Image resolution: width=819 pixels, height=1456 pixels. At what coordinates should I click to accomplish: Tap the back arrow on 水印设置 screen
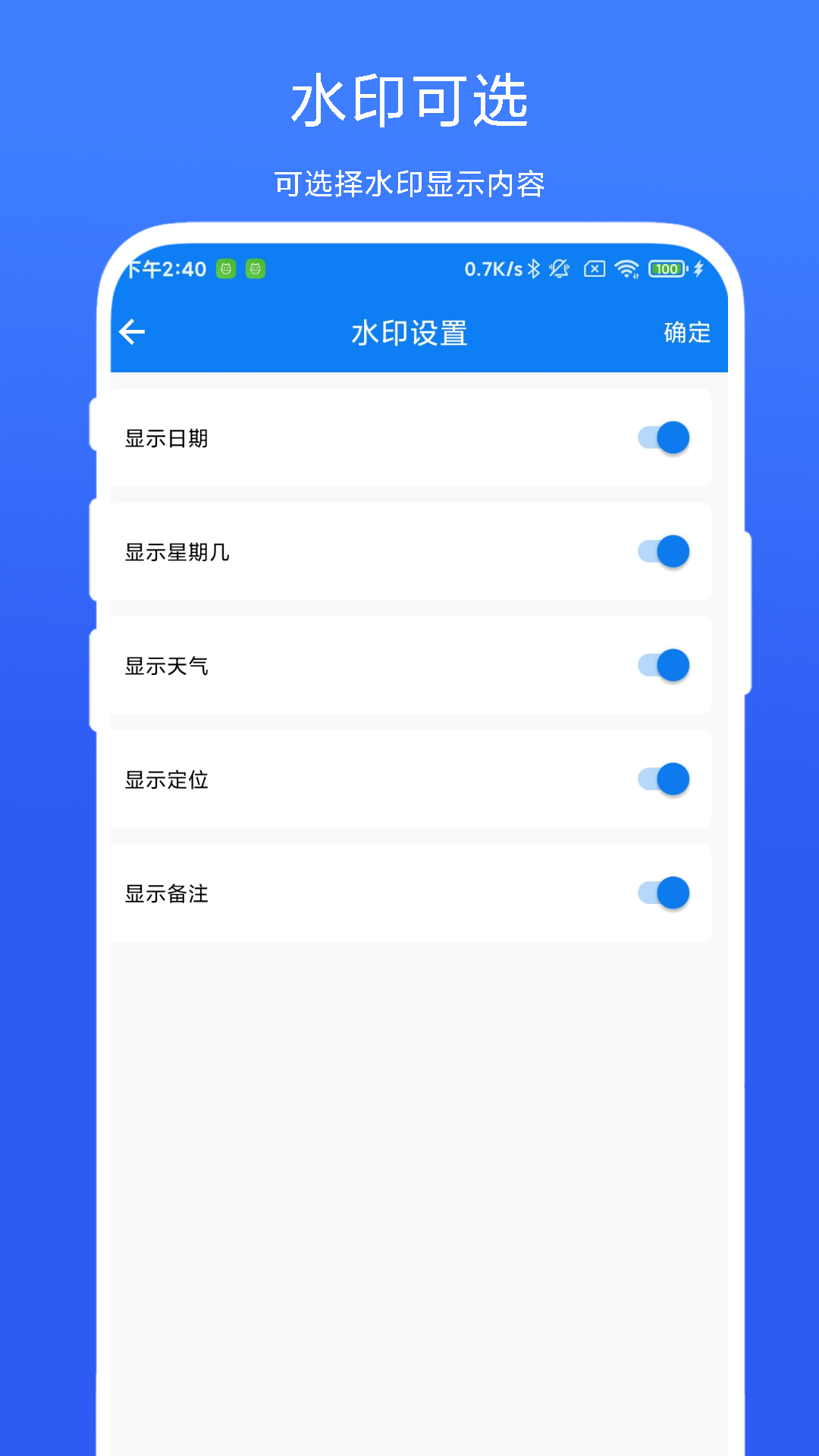coord(132,331)
